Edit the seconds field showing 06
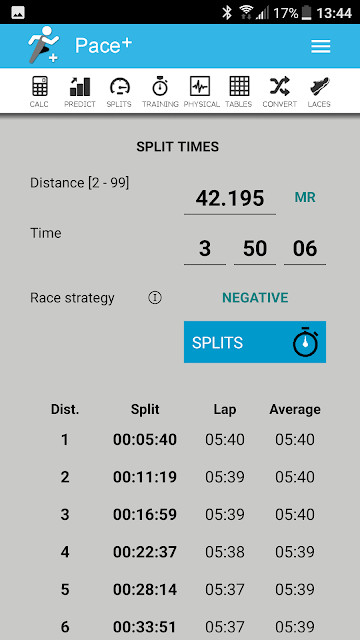Screen dimensions: 360x640 click(x=305, y=249)
